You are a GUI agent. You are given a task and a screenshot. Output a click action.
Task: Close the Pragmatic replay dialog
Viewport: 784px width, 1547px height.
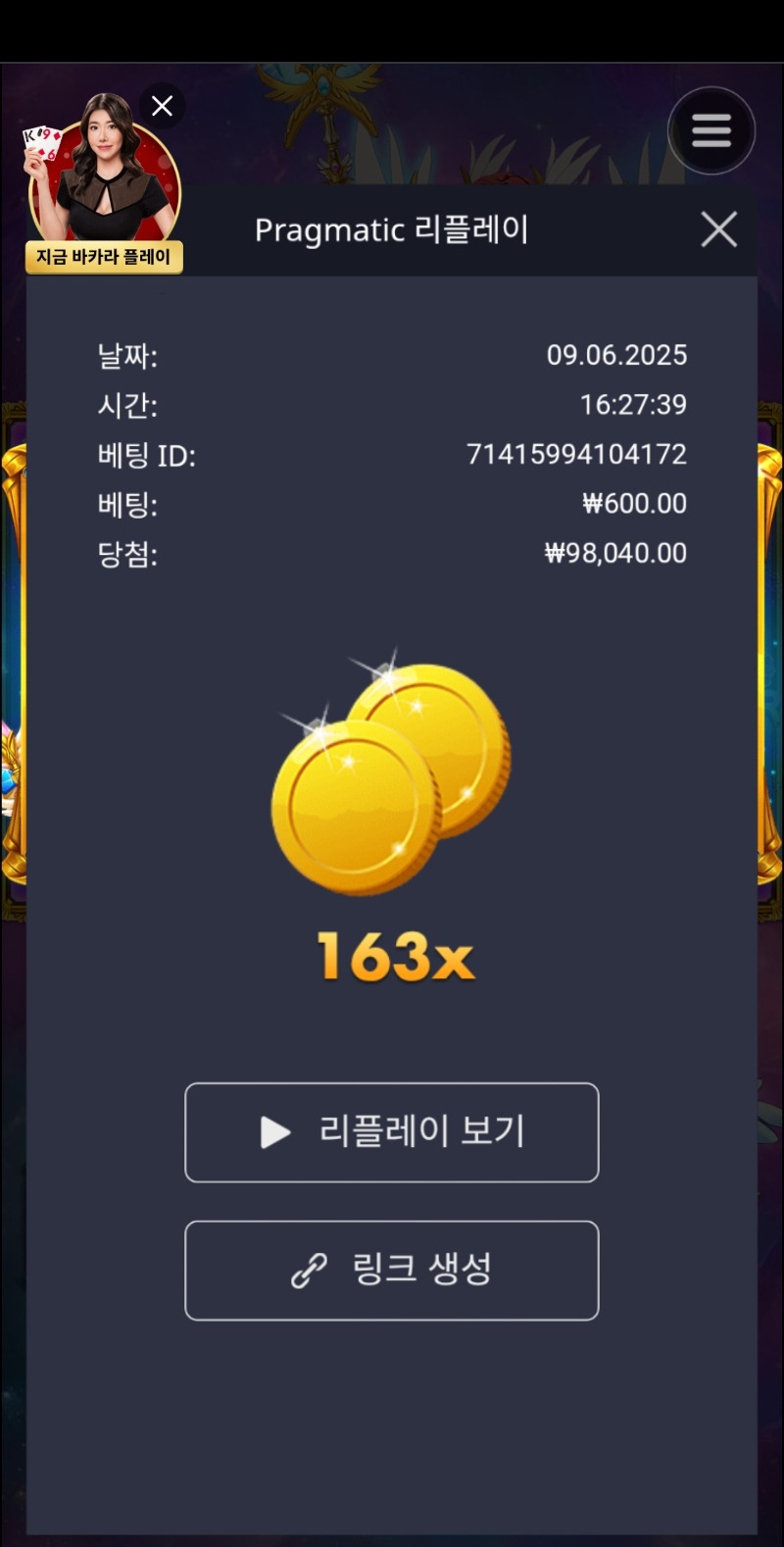point(718,230)
